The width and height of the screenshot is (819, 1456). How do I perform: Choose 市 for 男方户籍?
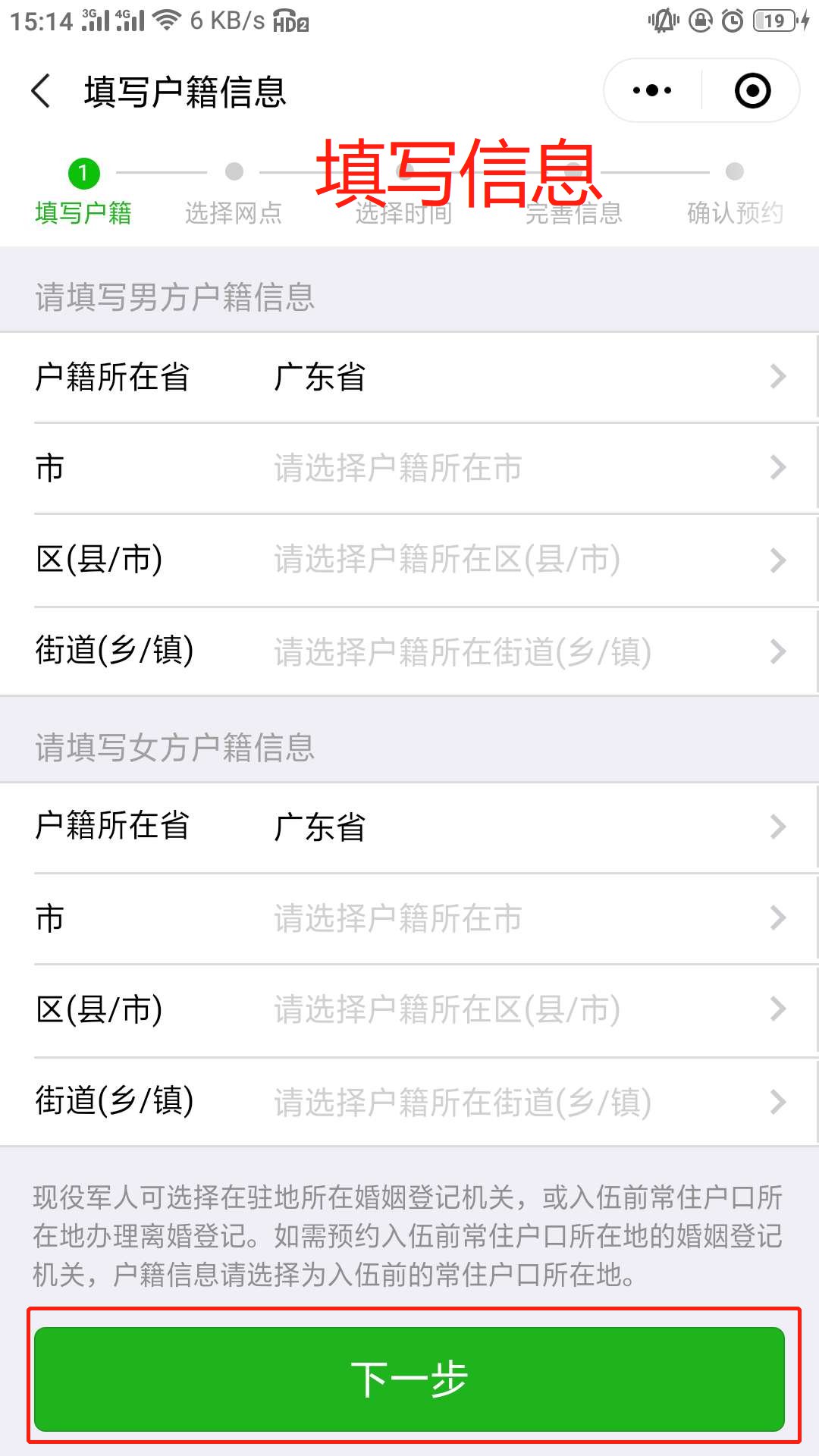click(x=409, y=468)
